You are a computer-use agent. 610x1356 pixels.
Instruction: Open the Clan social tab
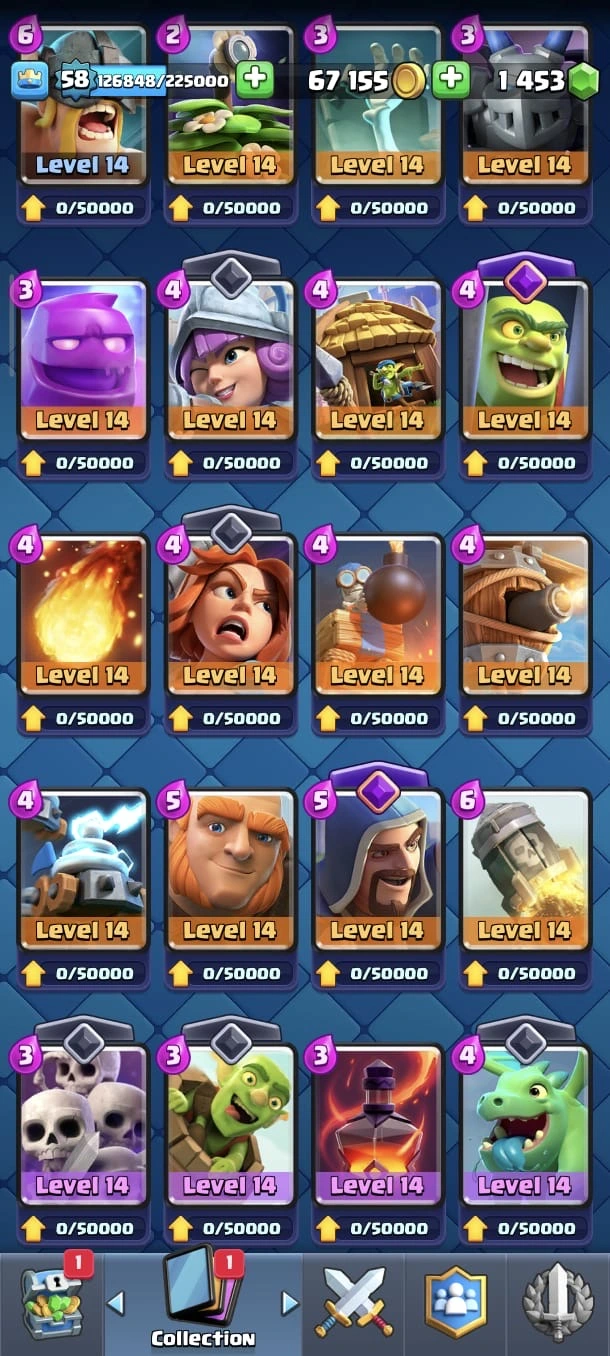(456, 1302)
